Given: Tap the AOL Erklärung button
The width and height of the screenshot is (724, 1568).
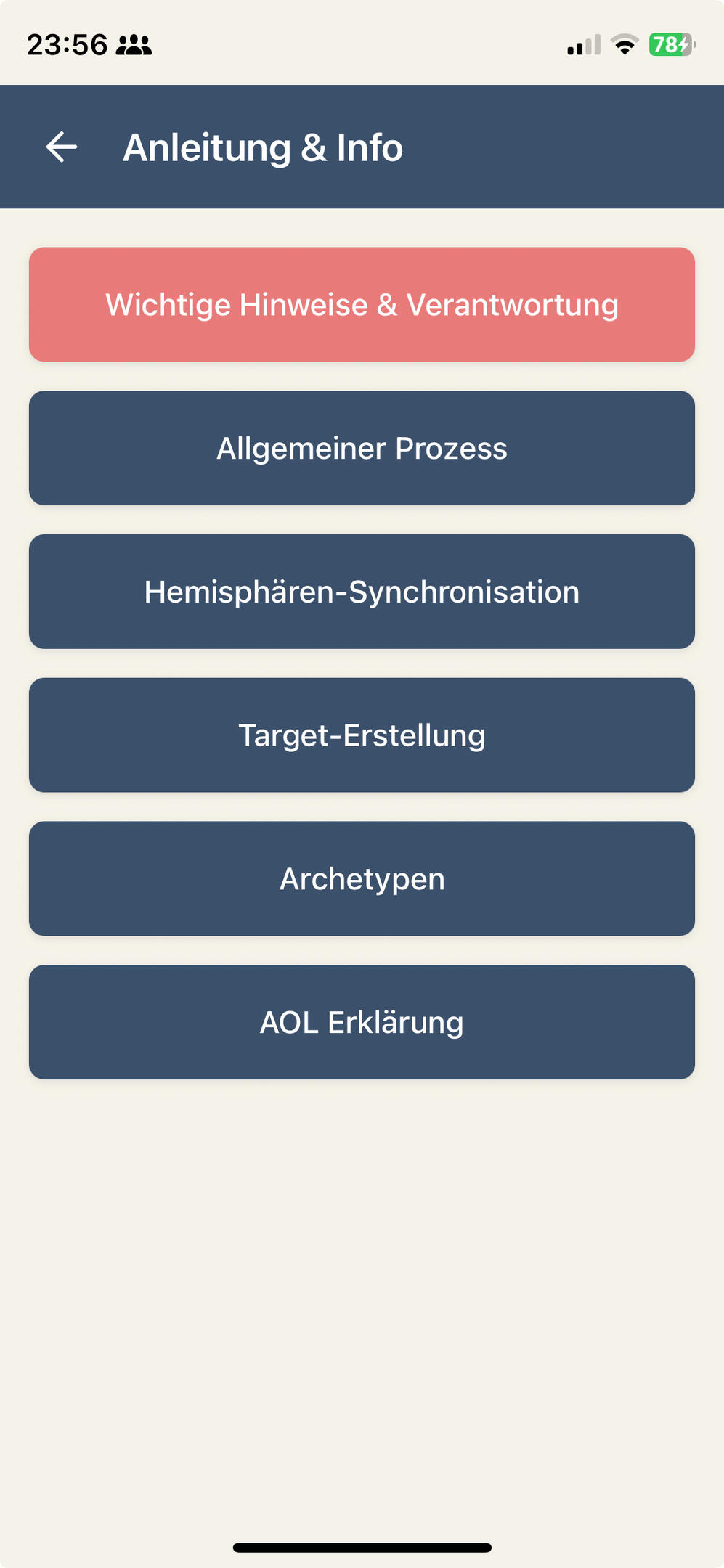Looking at the screenshot, I should [x=362, y=1022].
